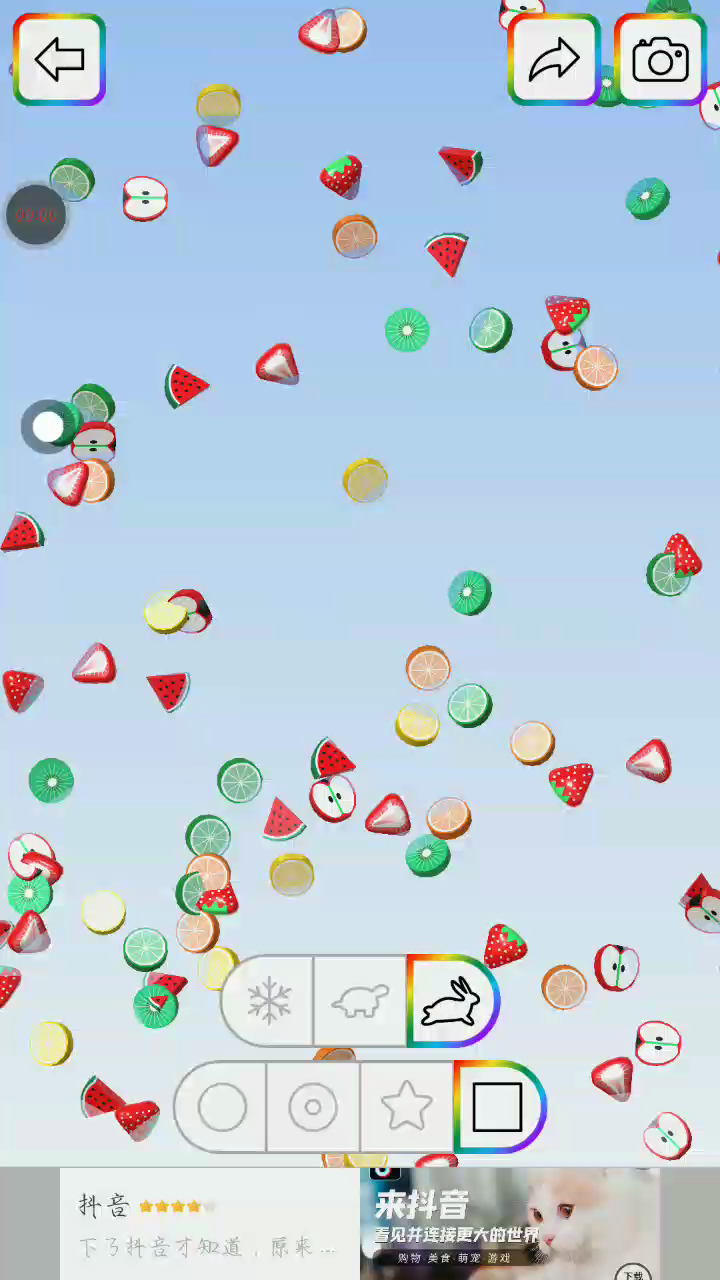
Task: Choose the star shape option
Action: coord(406,1107)
